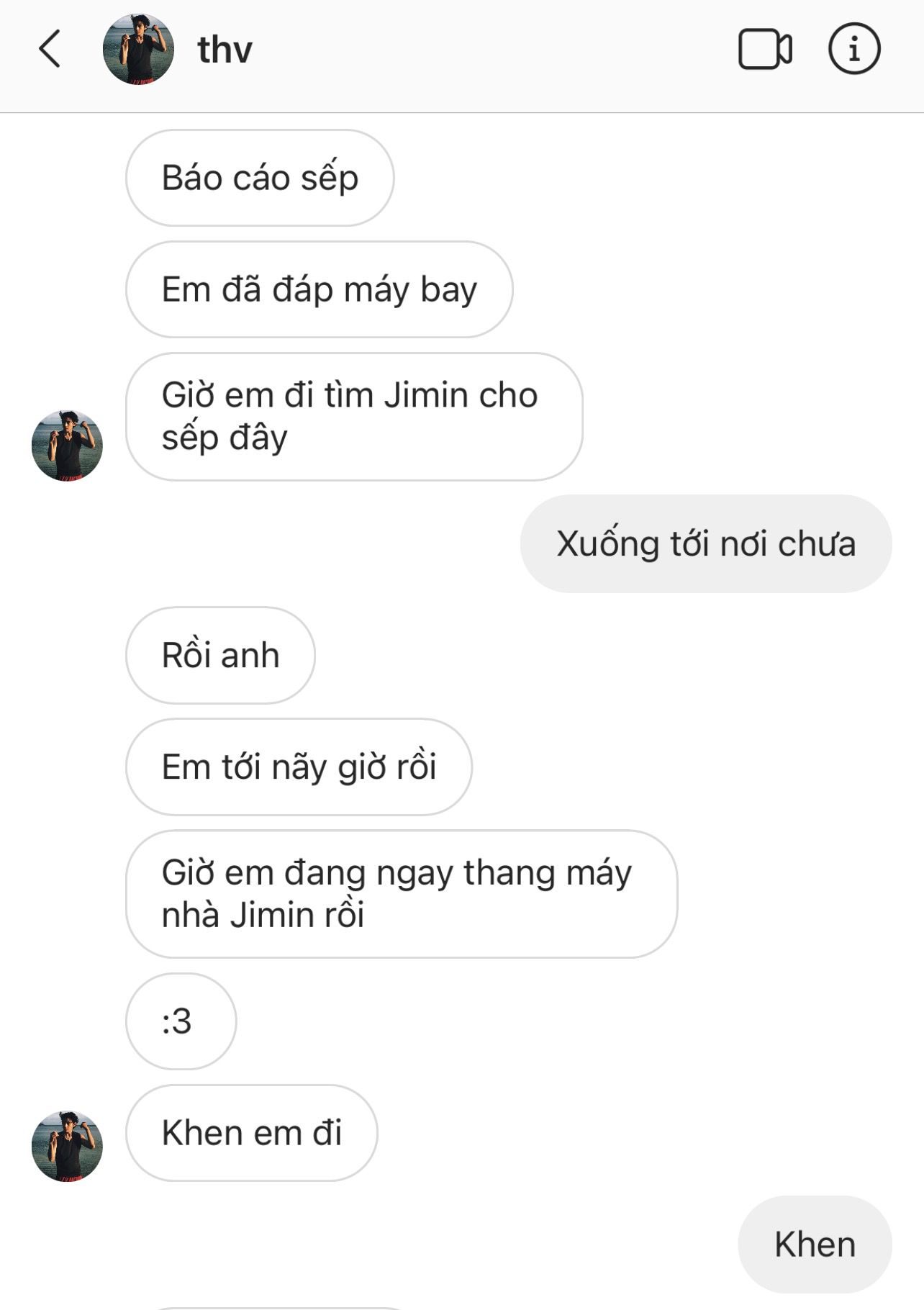Image resolution: width=924 pixels, height=1310 pixels.
Task: Go back to the inbox
Action: pyautogui.click(x=50, y=49)
